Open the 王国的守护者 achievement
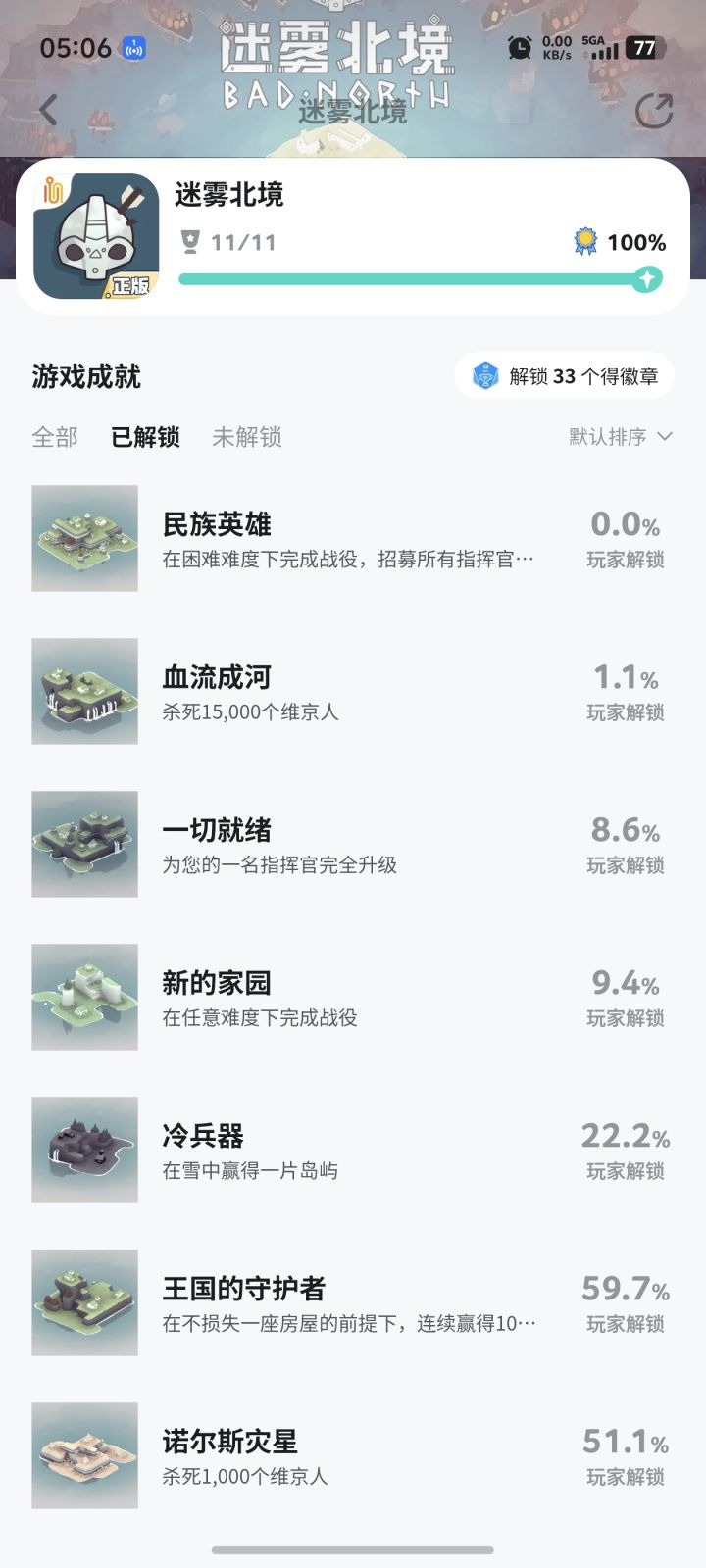 tap(353, 1303)
